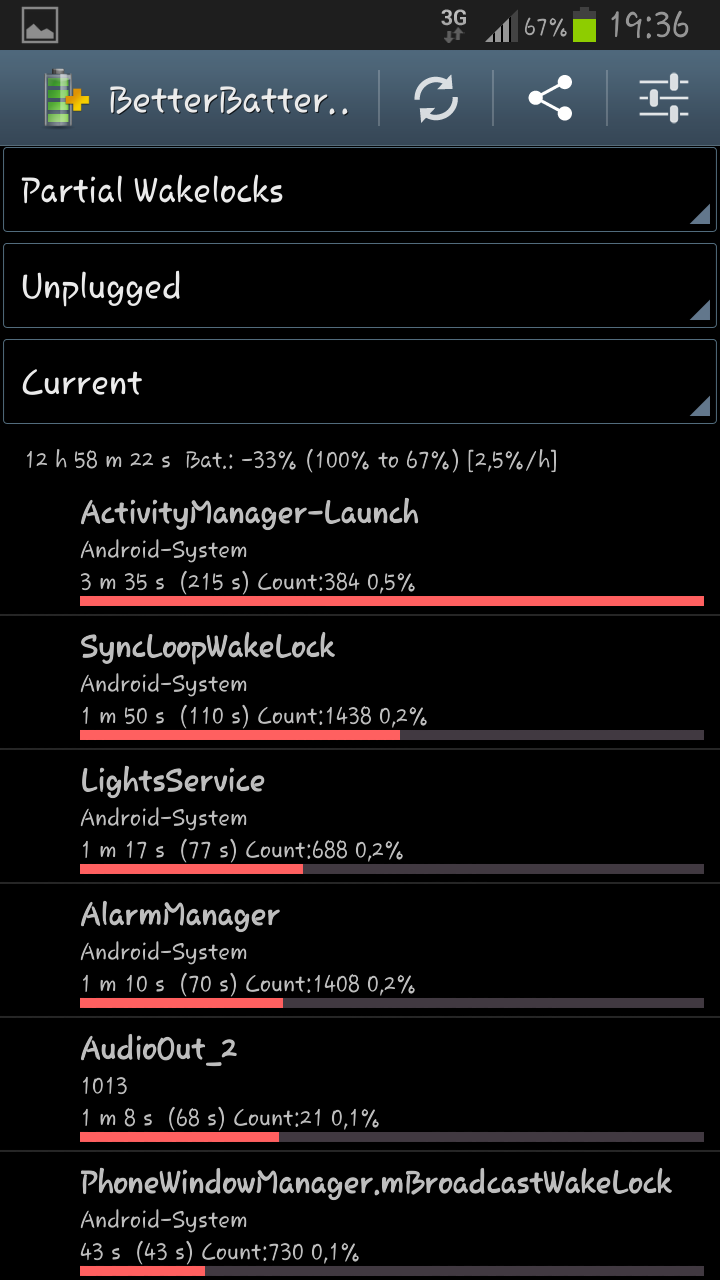Image resolution: width=720 pixels, height=1280 pixels.
Task: View LightsService wakelock details
Action: (360, 817)
